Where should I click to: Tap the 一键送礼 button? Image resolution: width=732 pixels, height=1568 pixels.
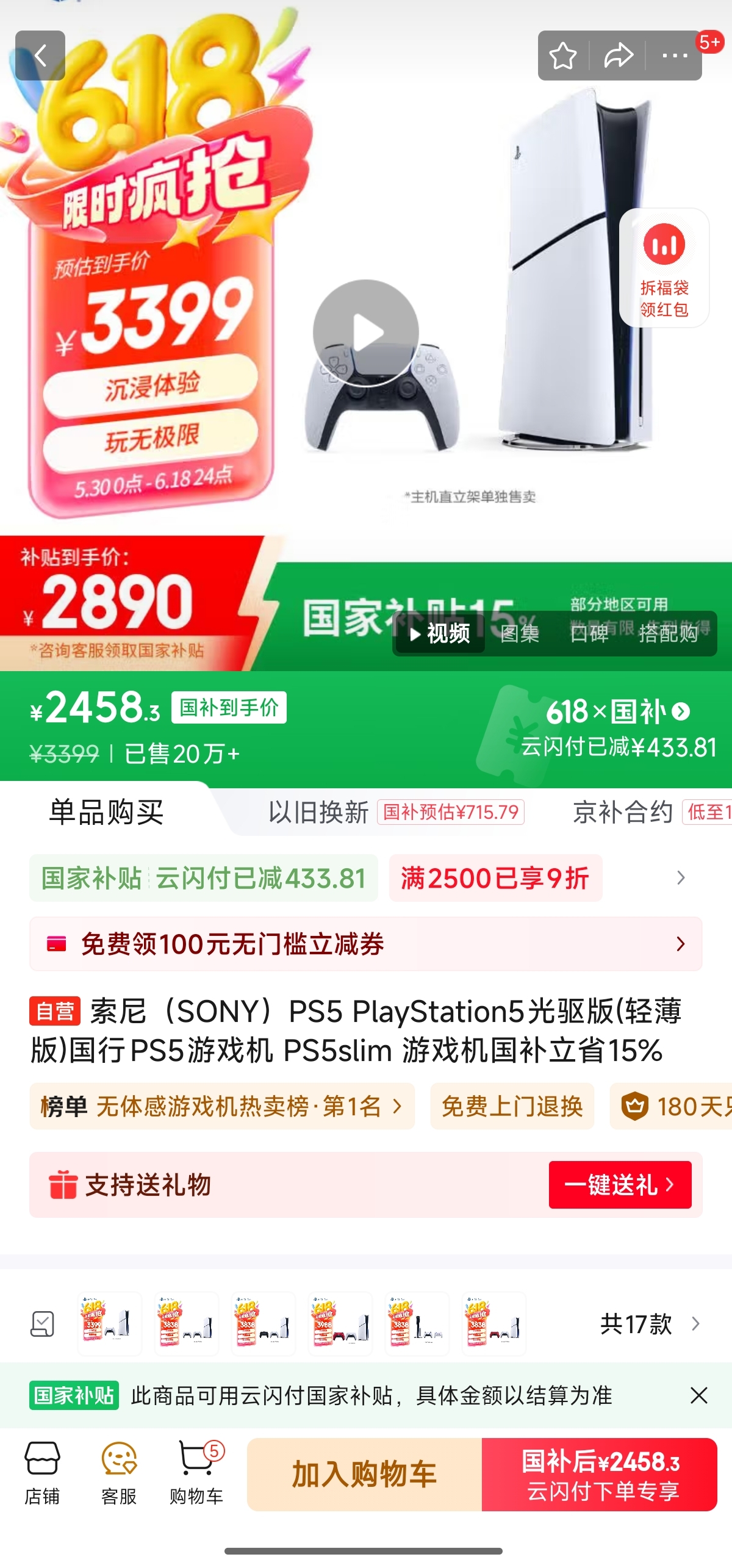tap(620, 1185)
